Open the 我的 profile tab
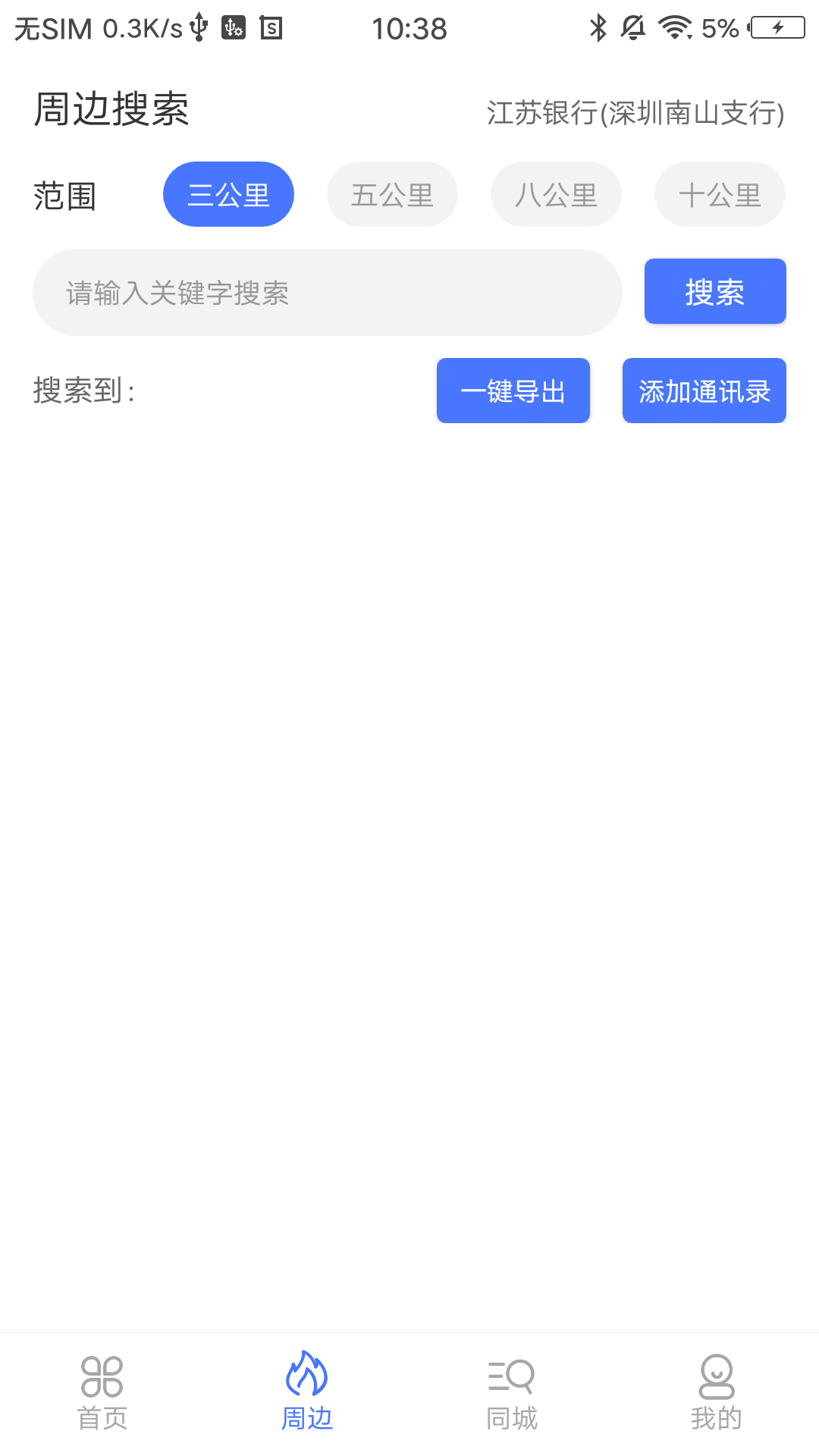This screenshot has width=819, height=1456. tap(717, 1393)
